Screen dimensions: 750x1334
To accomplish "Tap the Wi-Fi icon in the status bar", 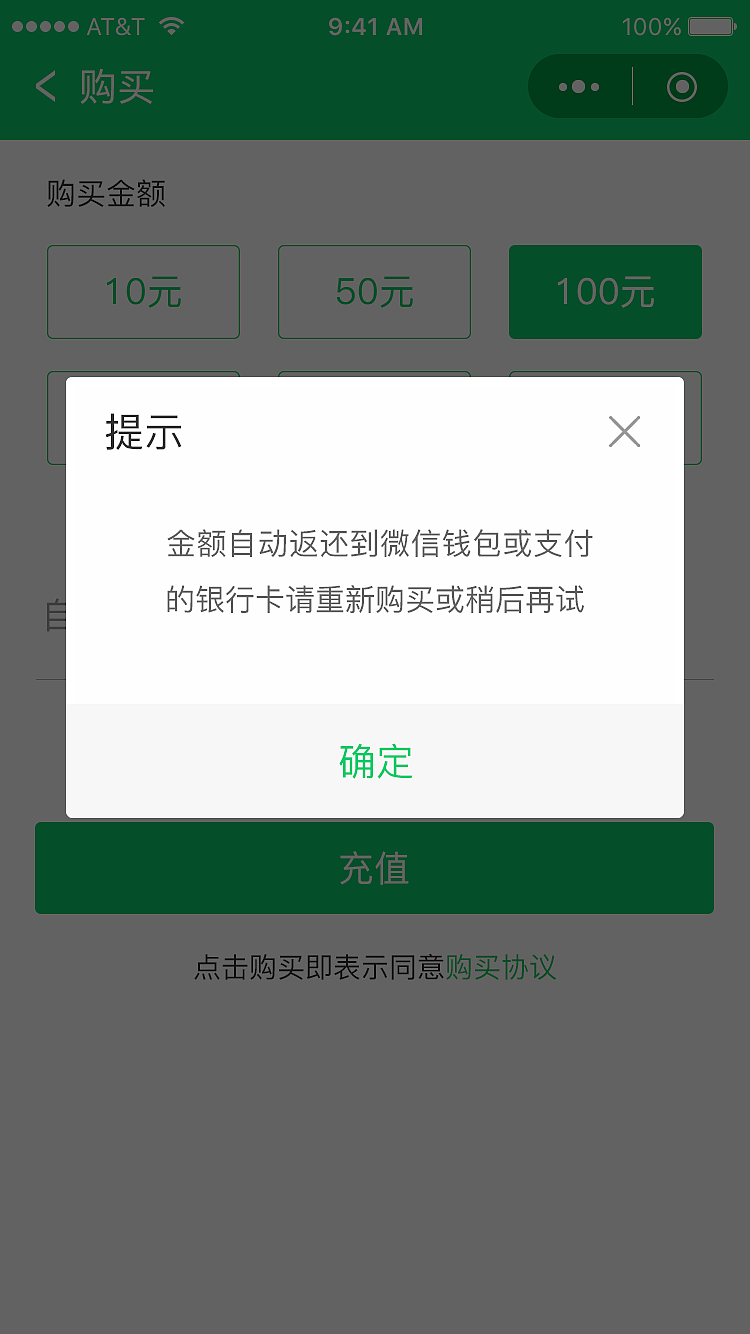I will 169,27.
